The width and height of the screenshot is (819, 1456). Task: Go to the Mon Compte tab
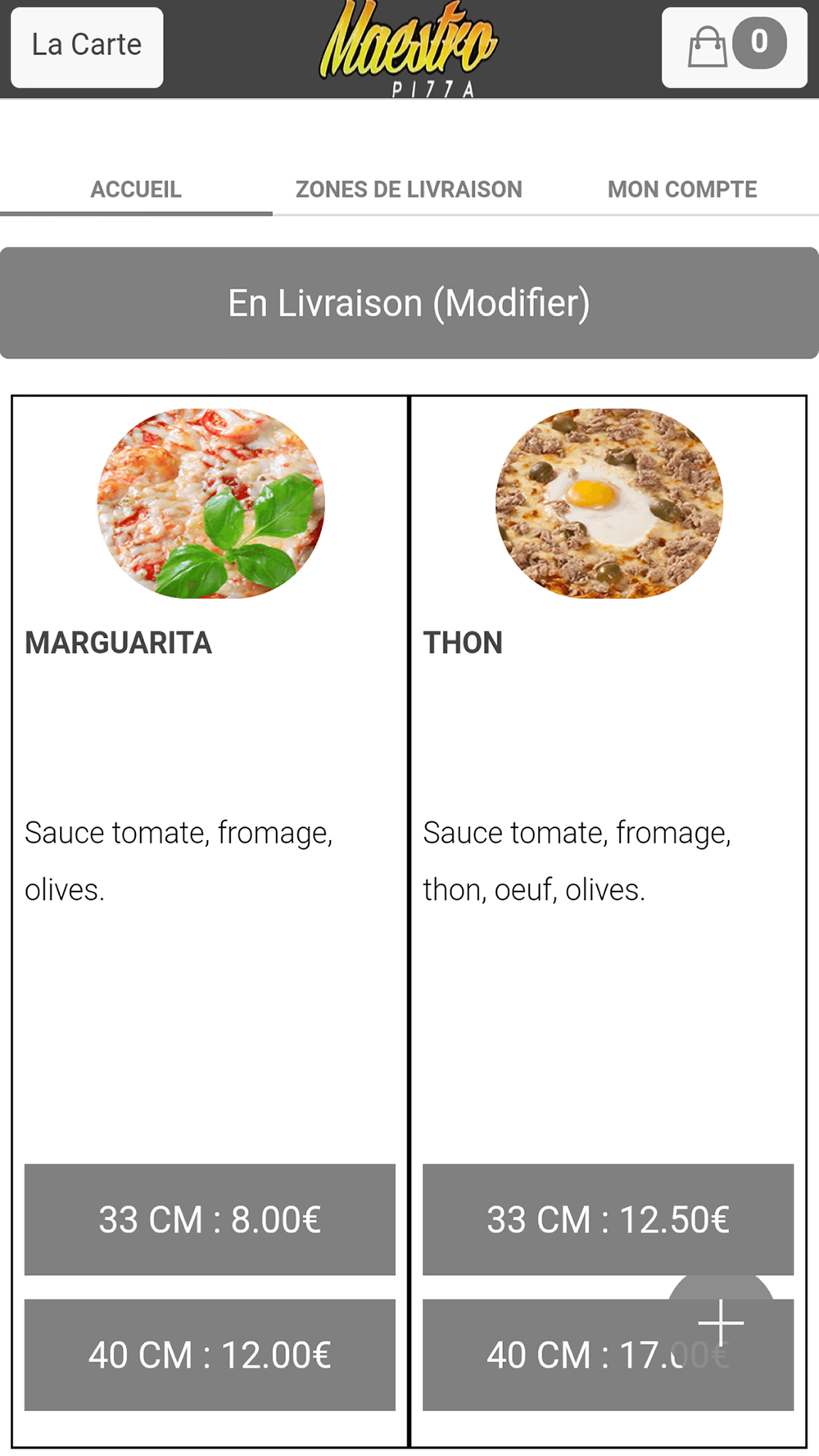682,190
